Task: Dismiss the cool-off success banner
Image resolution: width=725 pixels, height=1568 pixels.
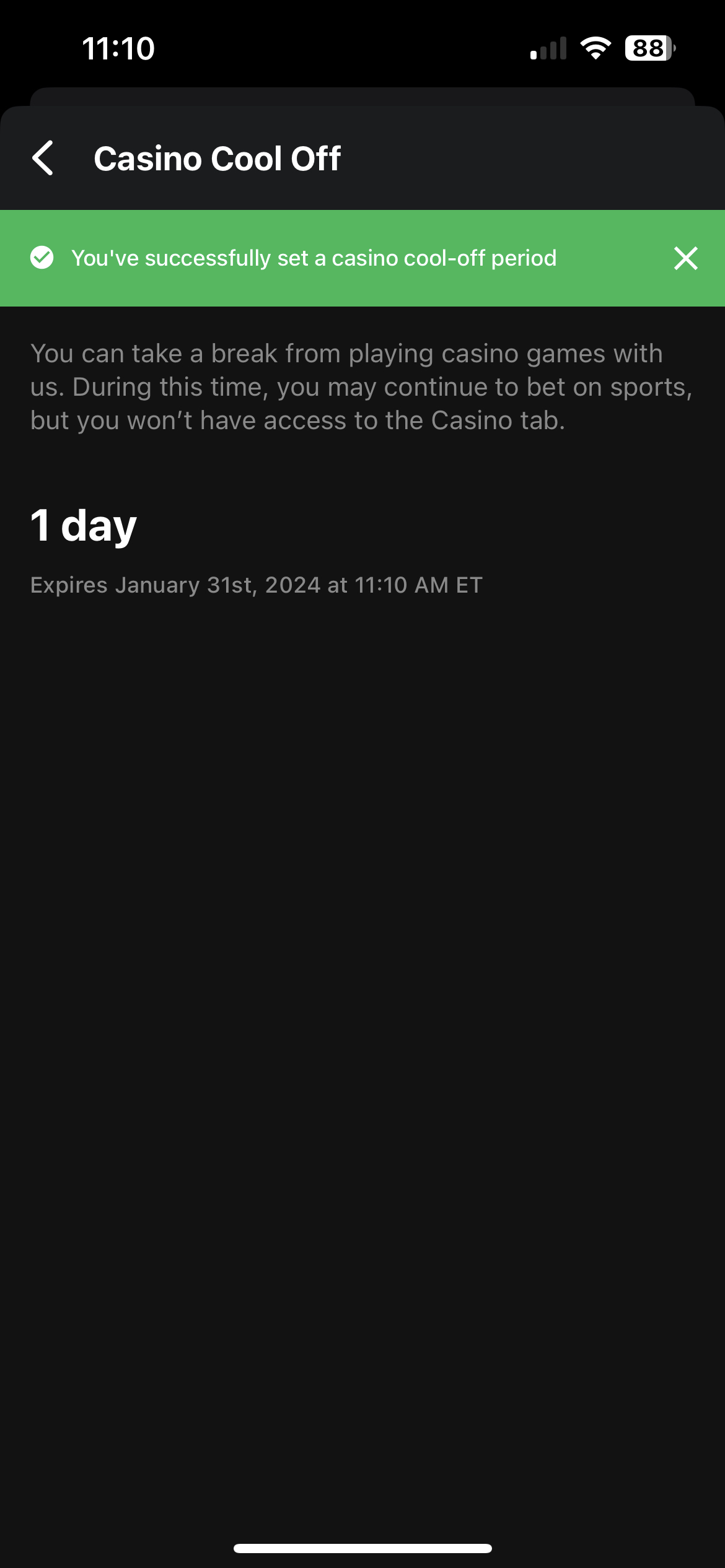Action: tap(685, 258)
